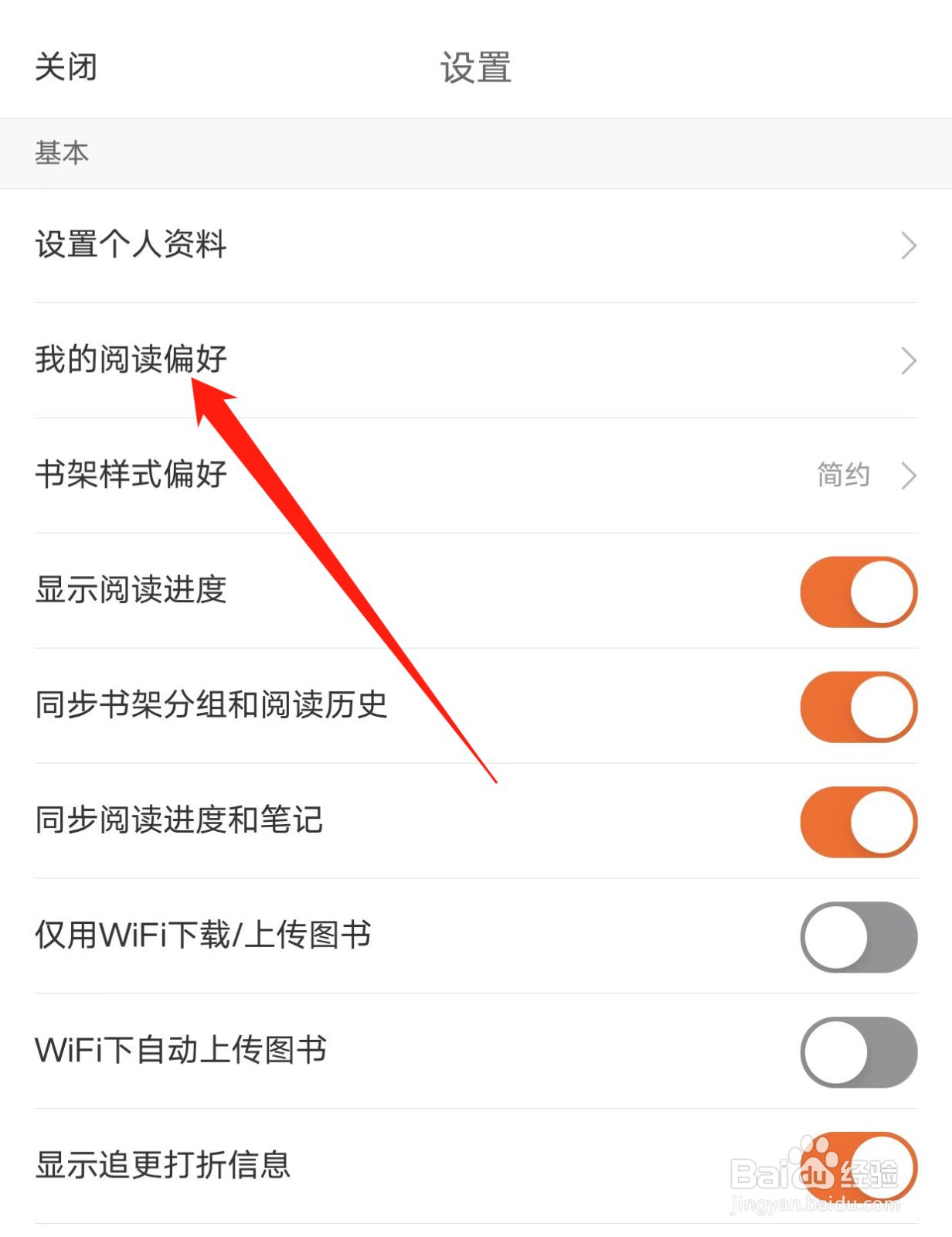952x1237 pixels.
Task: Click the red arrow pointing to 我的阅读偏好
Action: 340,580
